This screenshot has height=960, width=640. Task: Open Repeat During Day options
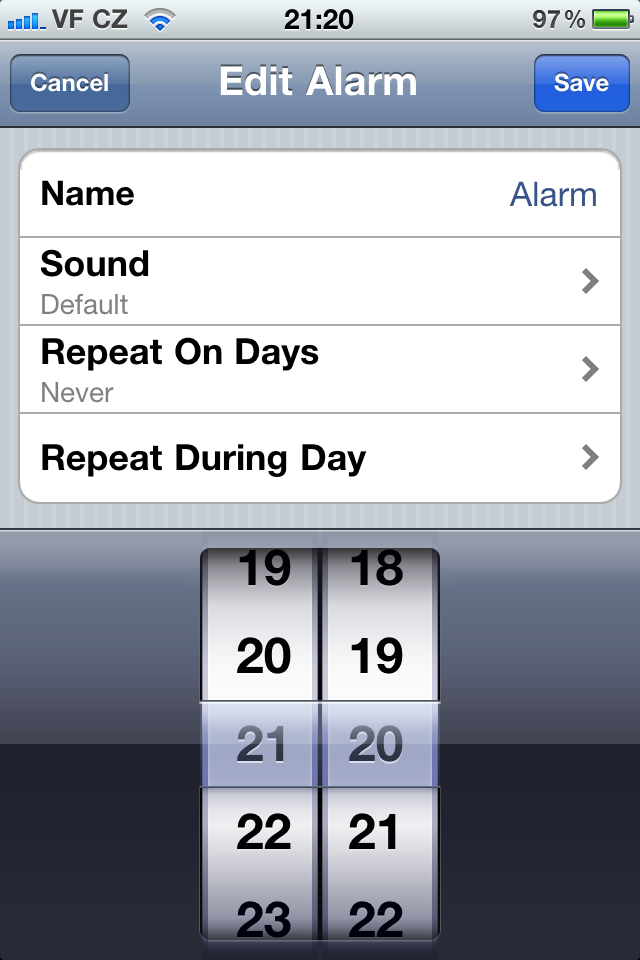click(x=320, y=458)
